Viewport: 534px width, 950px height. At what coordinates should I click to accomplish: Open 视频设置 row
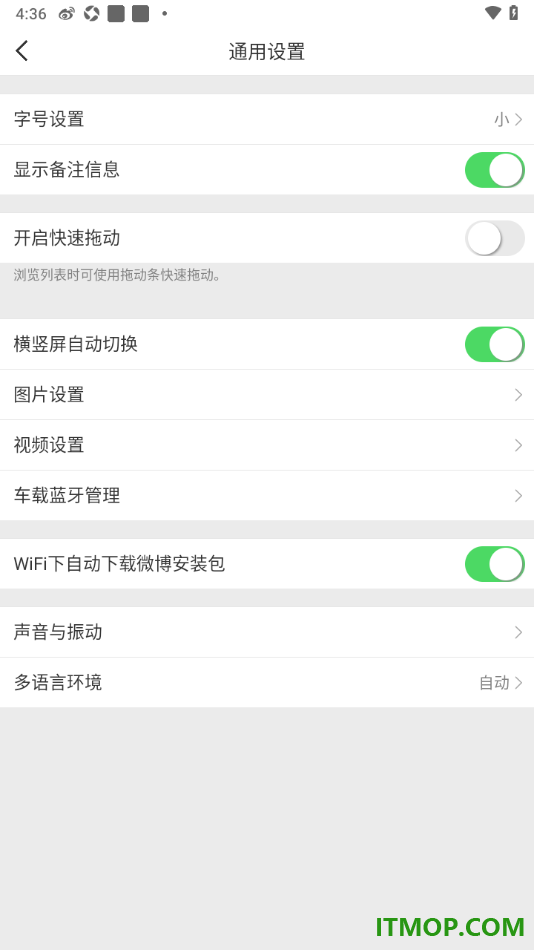pos(267,445)
